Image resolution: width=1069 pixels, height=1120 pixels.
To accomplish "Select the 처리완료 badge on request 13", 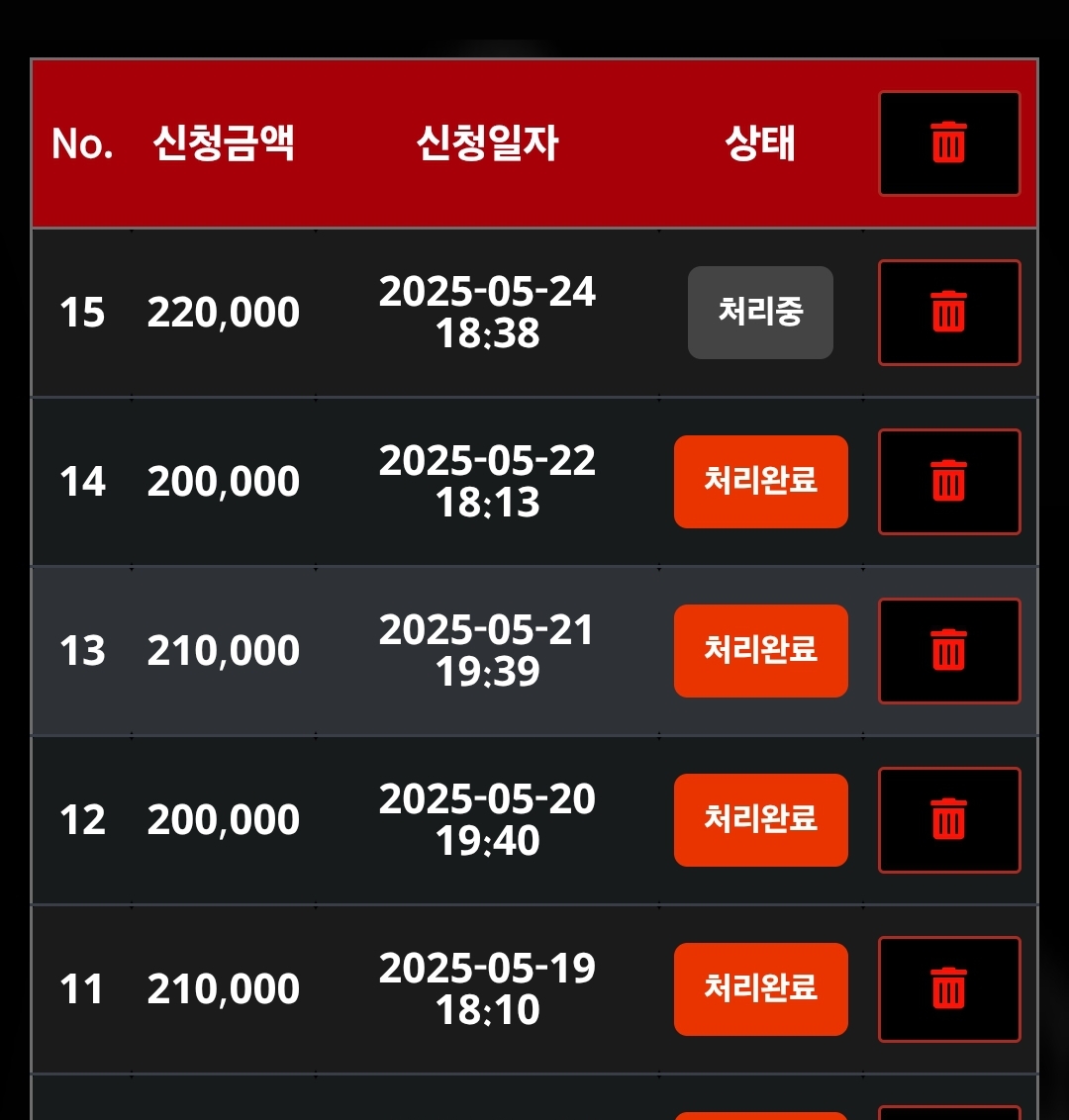I will tap(760, 651).
